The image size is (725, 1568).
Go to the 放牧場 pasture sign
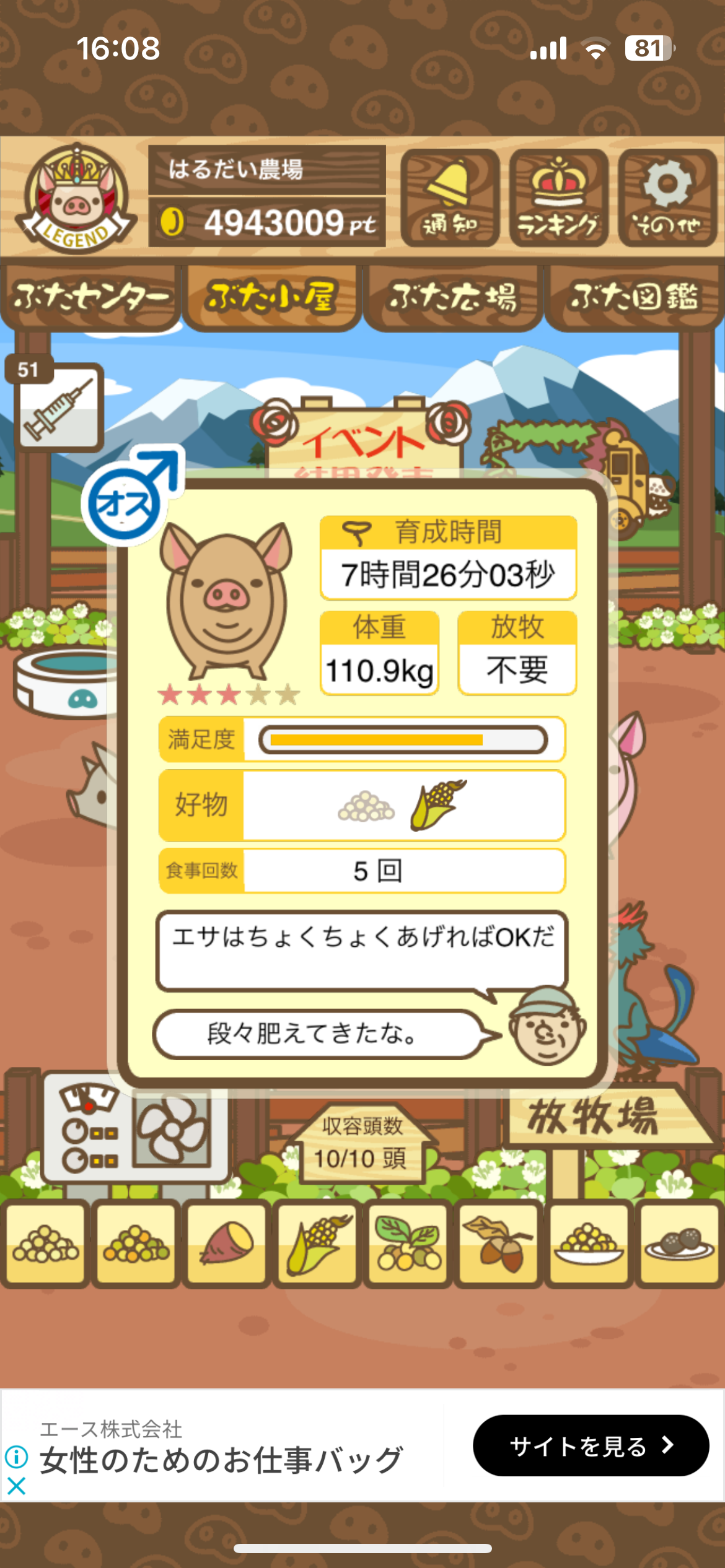595,1117
